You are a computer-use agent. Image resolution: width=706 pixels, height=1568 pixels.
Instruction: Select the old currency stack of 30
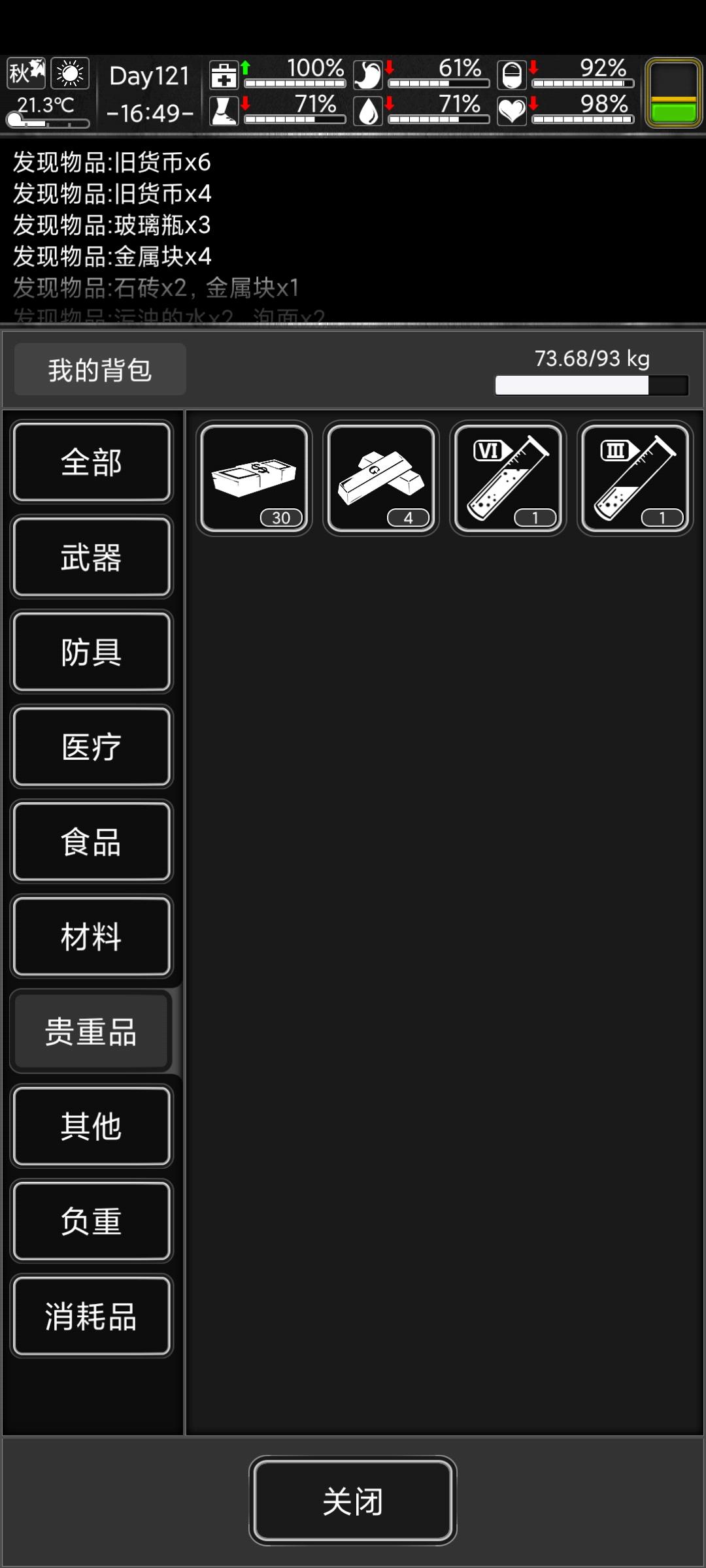click(x=254, y=478)
